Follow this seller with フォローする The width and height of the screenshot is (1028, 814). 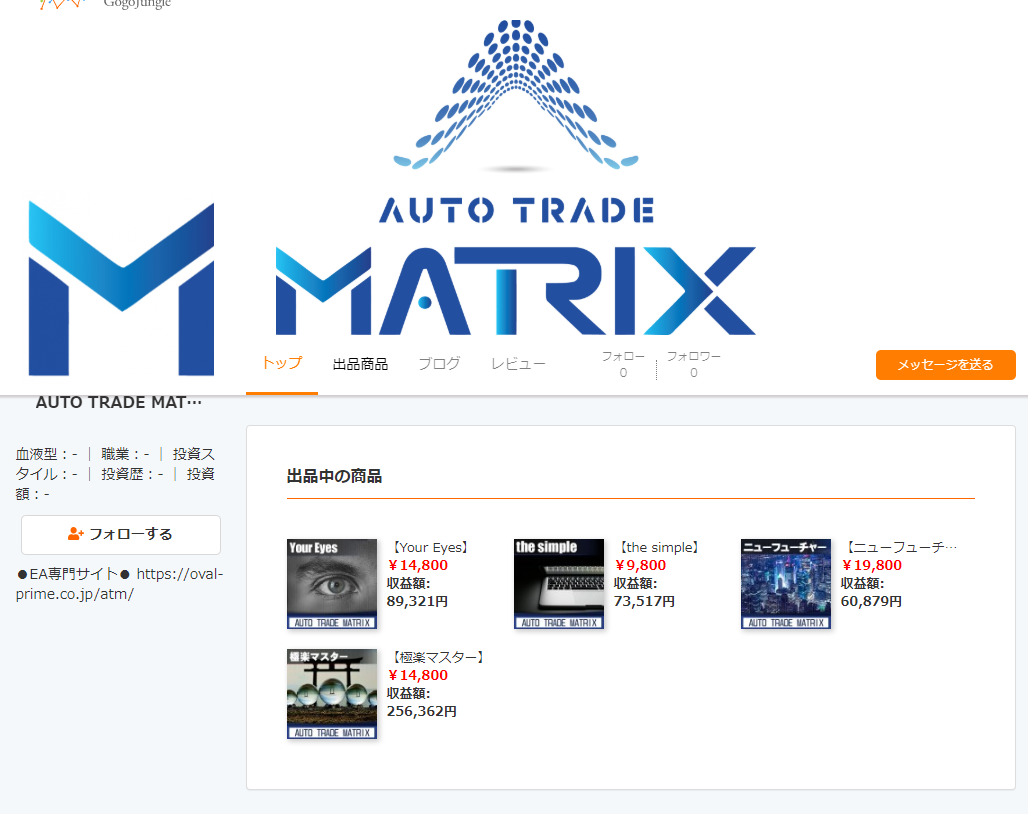point(121,534)
